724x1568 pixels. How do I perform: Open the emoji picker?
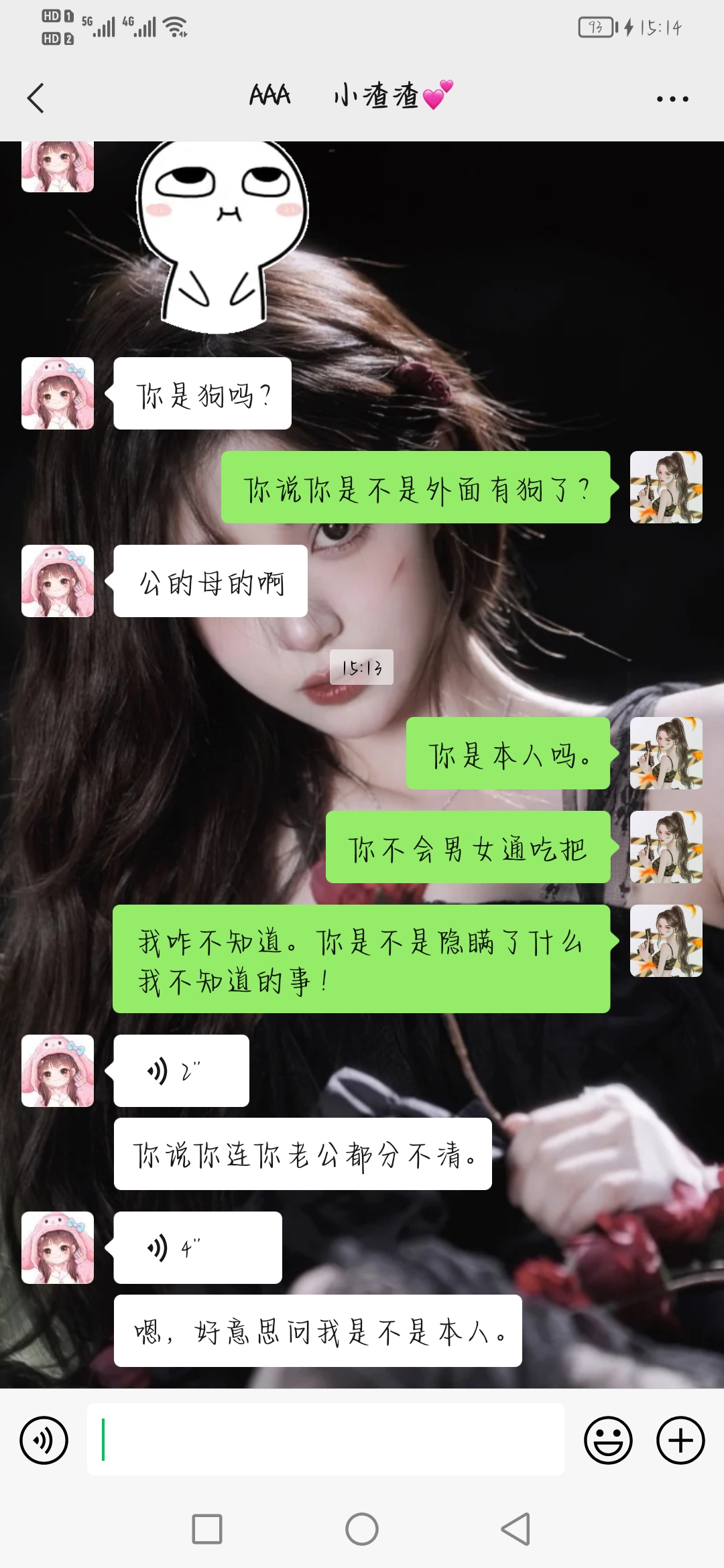608,1440
